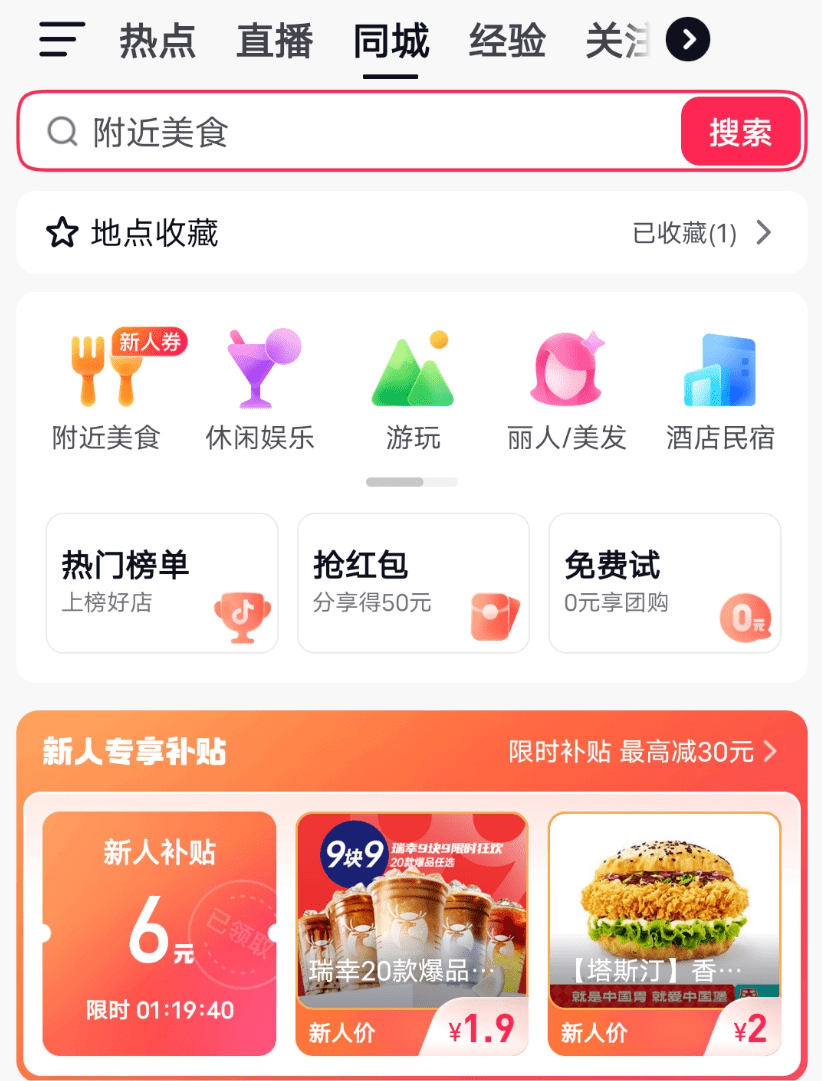
Task: Select the 游玩 category
Action: 413,390
